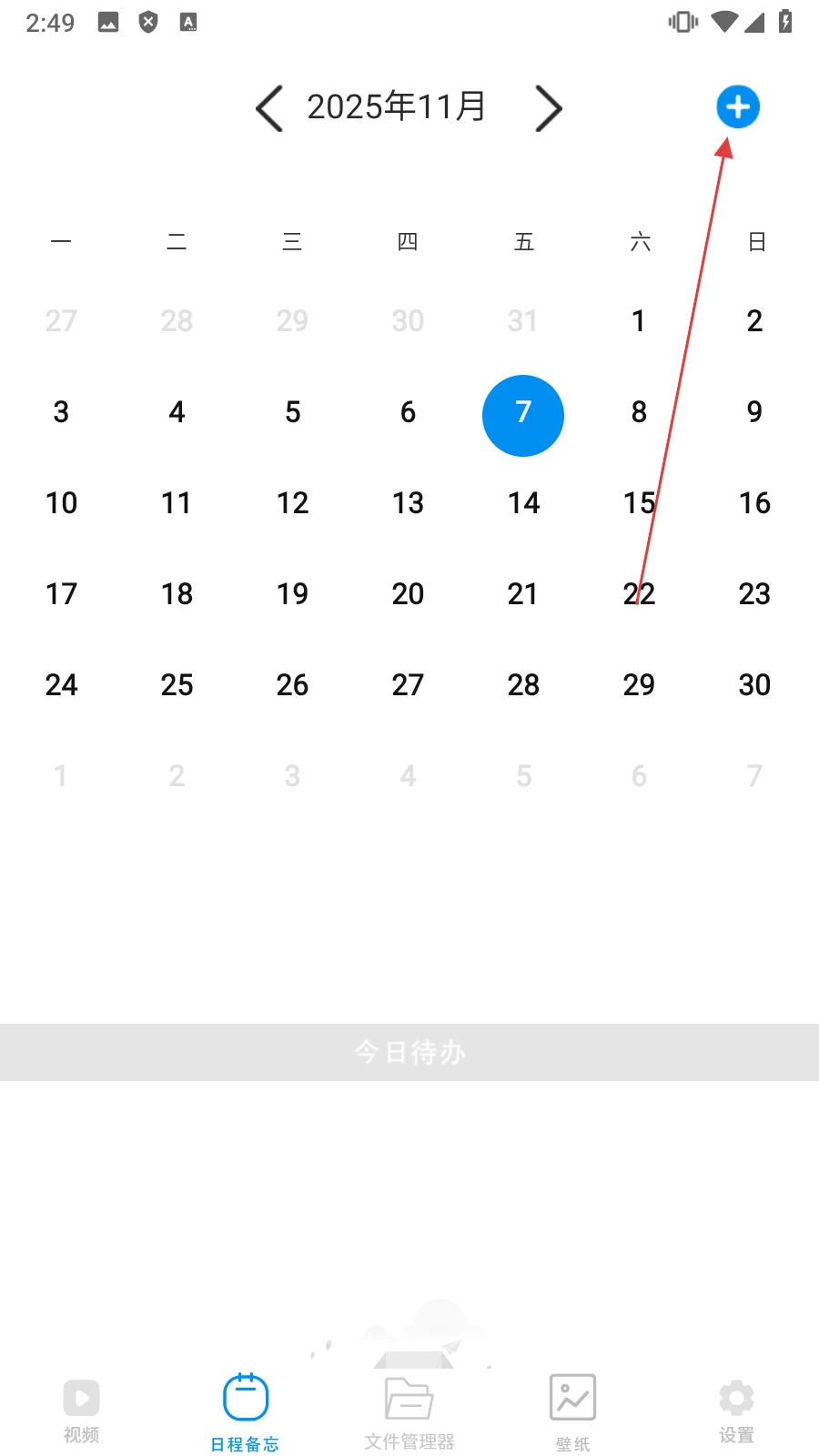This screenshot has height=1456, width=819.
Task: Switch to the 视频 tab
Action: tap(81, 1410)
